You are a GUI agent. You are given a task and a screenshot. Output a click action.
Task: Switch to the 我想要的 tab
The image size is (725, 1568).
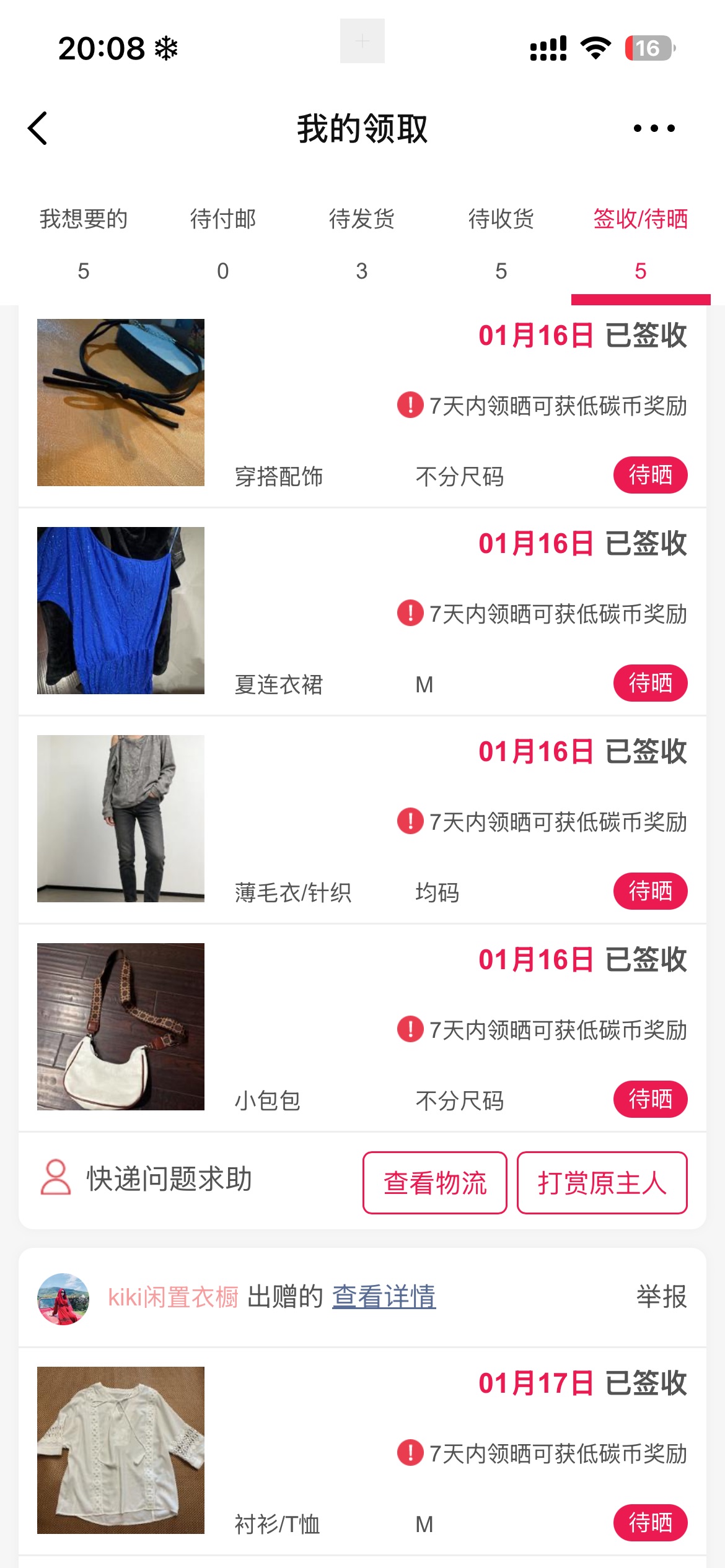84,243
